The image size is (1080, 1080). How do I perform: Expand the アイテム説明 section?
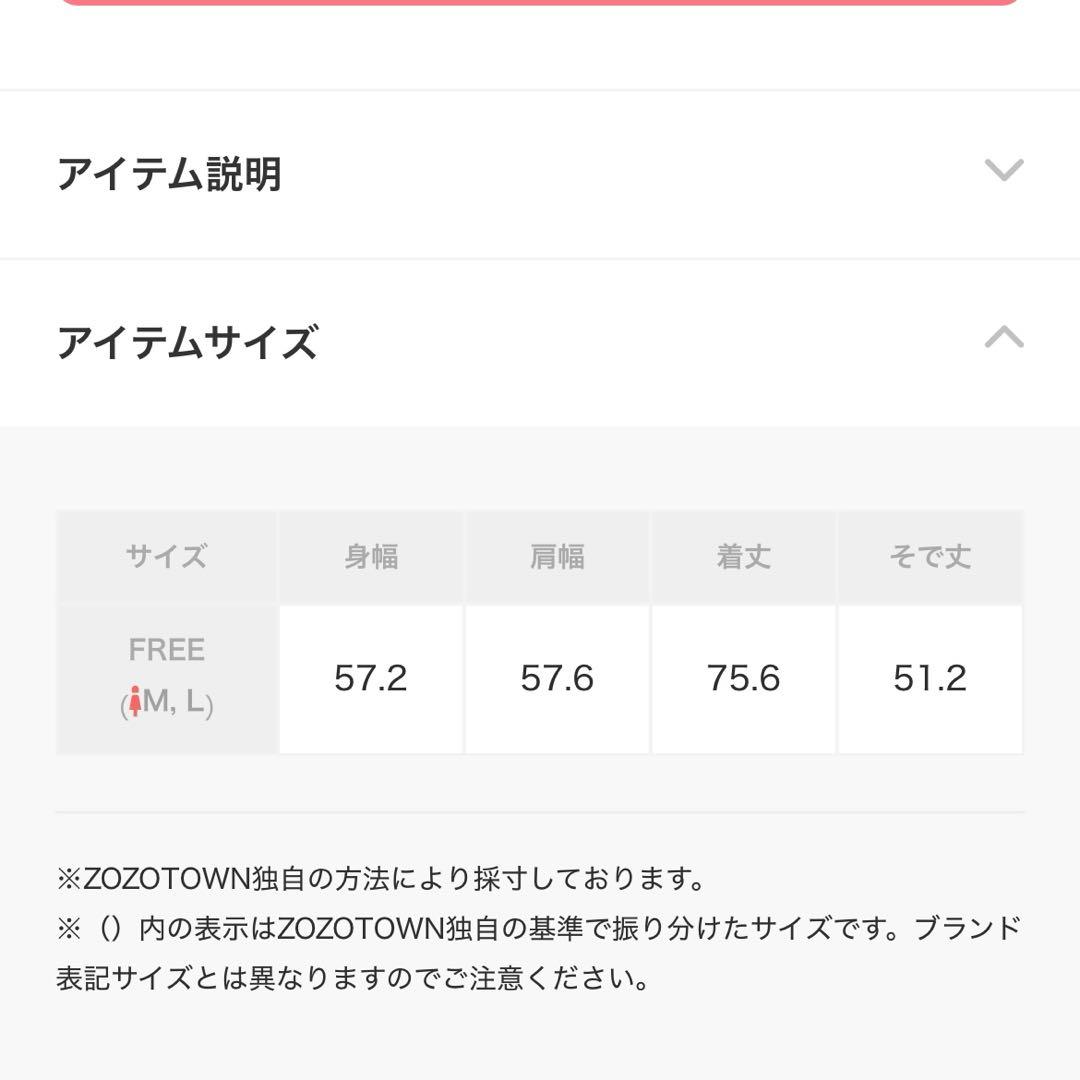pyautogui.click(x=1003, y=171)
